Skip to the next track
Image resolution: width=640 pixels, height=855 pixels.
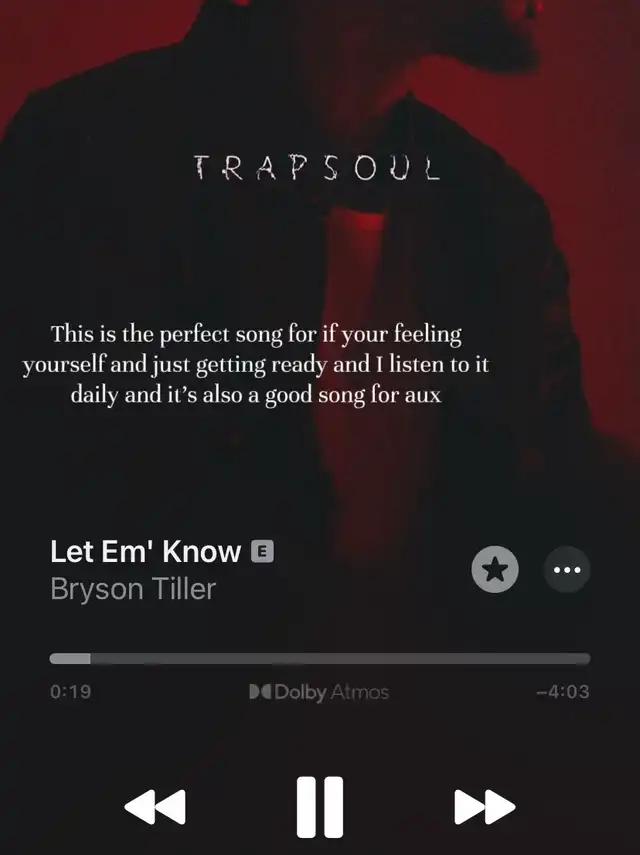click(x=485, y=807)
